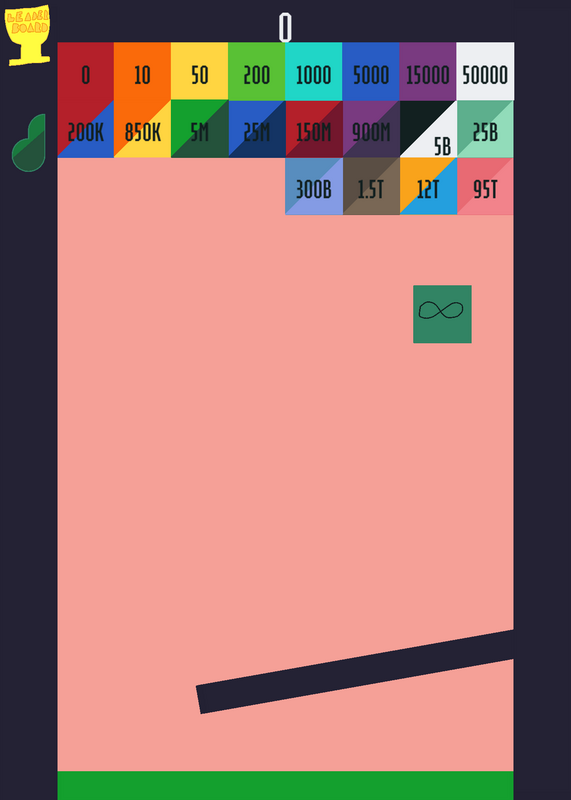Tap the 12T orange-blue theme
The width and height of the screenshot is (571, 800).
click(428, 186)
